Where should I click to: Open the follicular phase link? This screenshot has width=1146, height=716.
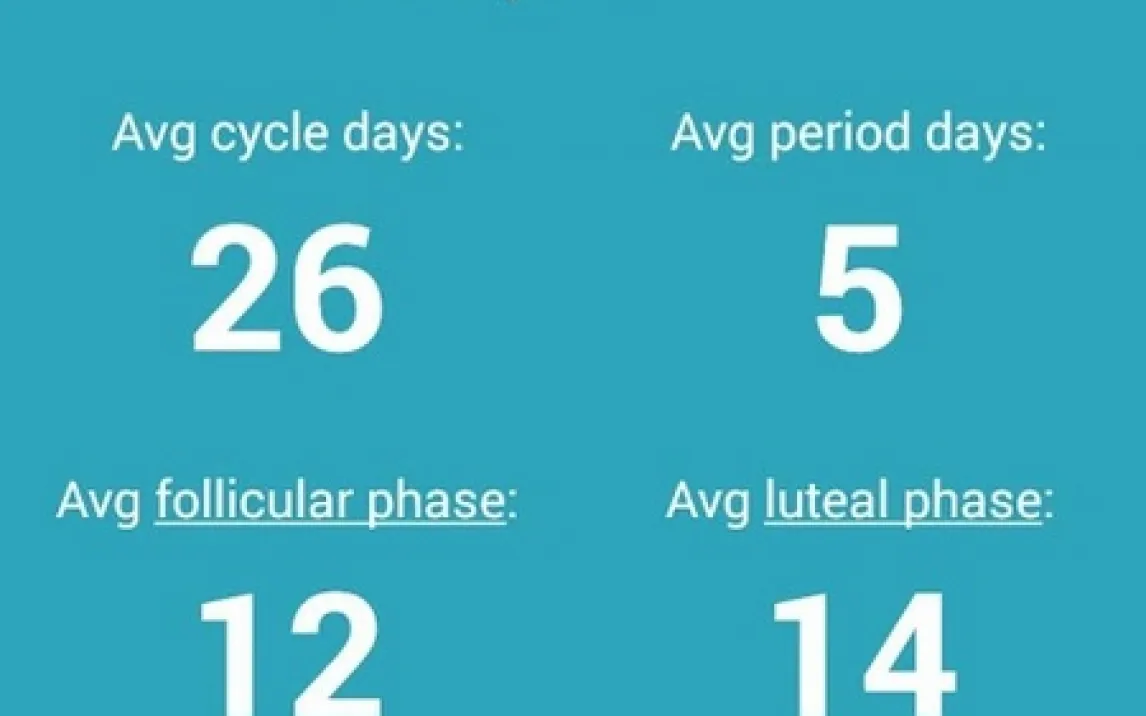coord(329,501)
